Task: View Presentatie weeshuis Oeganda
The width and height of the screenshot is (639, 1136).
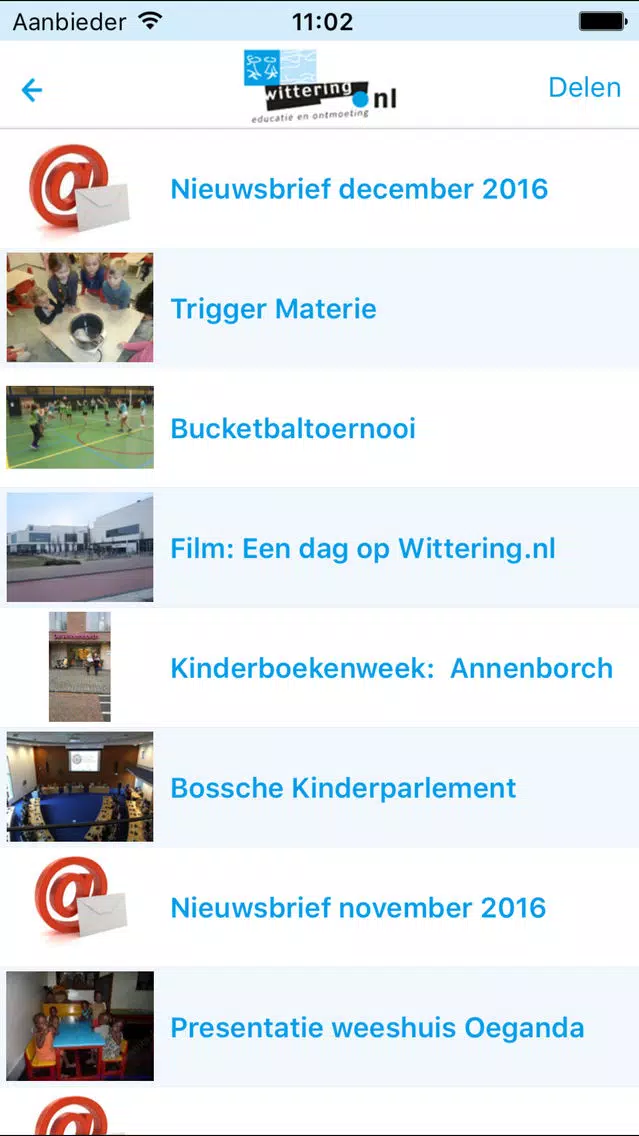Action: pos(320,1027)
